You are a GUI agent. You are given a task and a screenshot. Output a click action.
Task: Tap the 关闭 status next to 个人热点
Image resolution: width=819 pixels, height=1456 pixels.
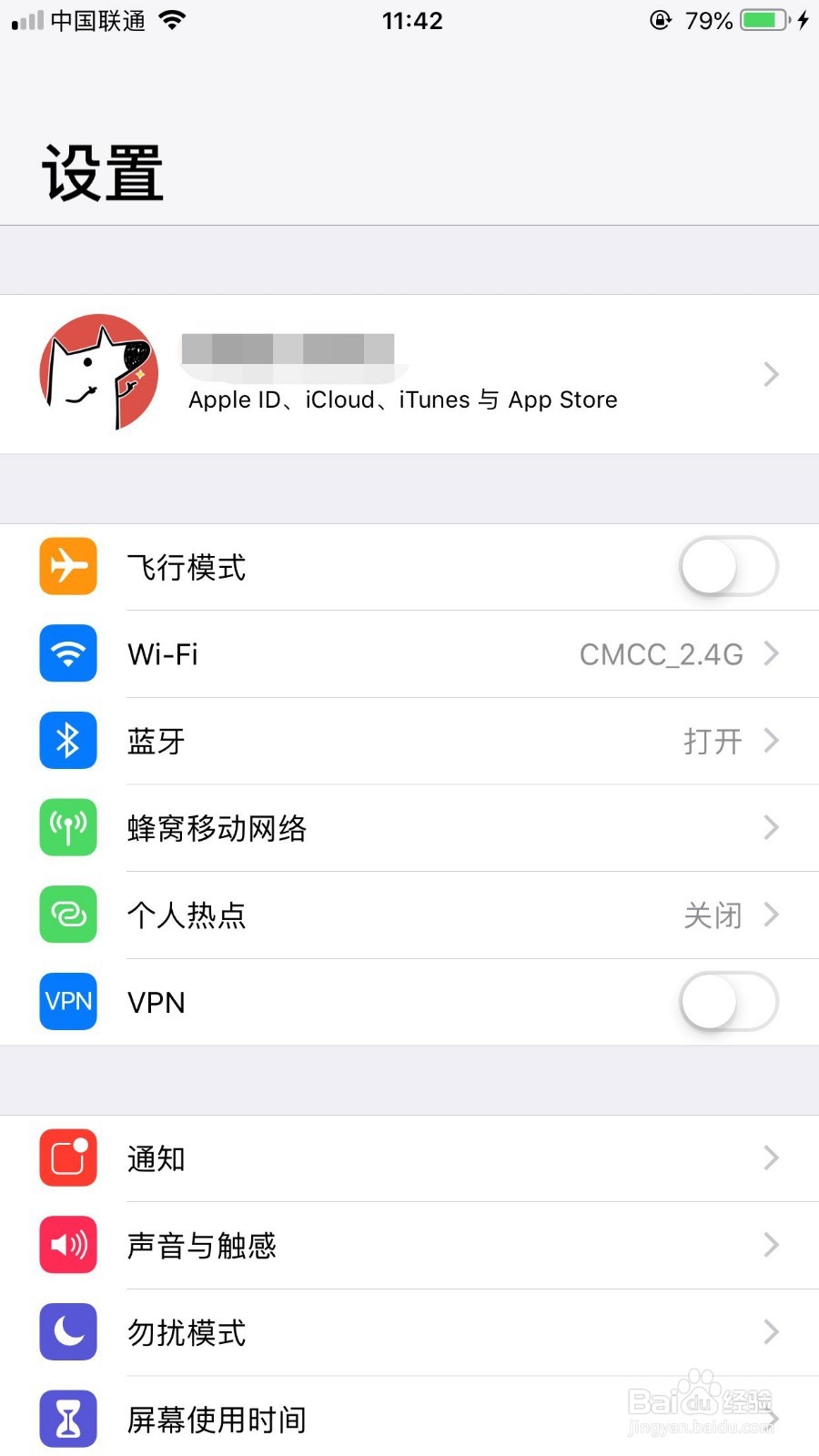pos(715,915)
